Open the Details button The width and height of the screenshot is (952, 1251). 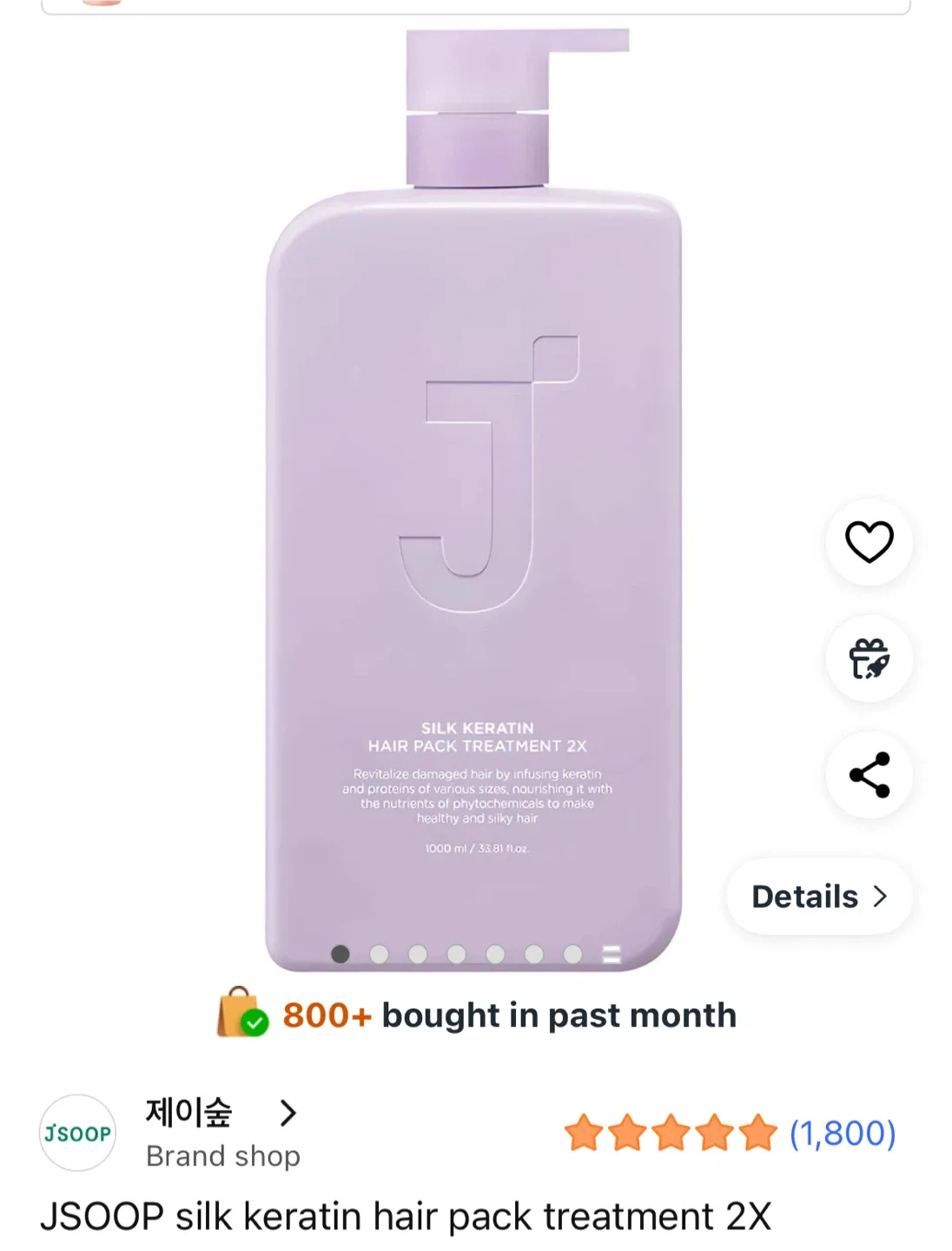coord(819,897)
